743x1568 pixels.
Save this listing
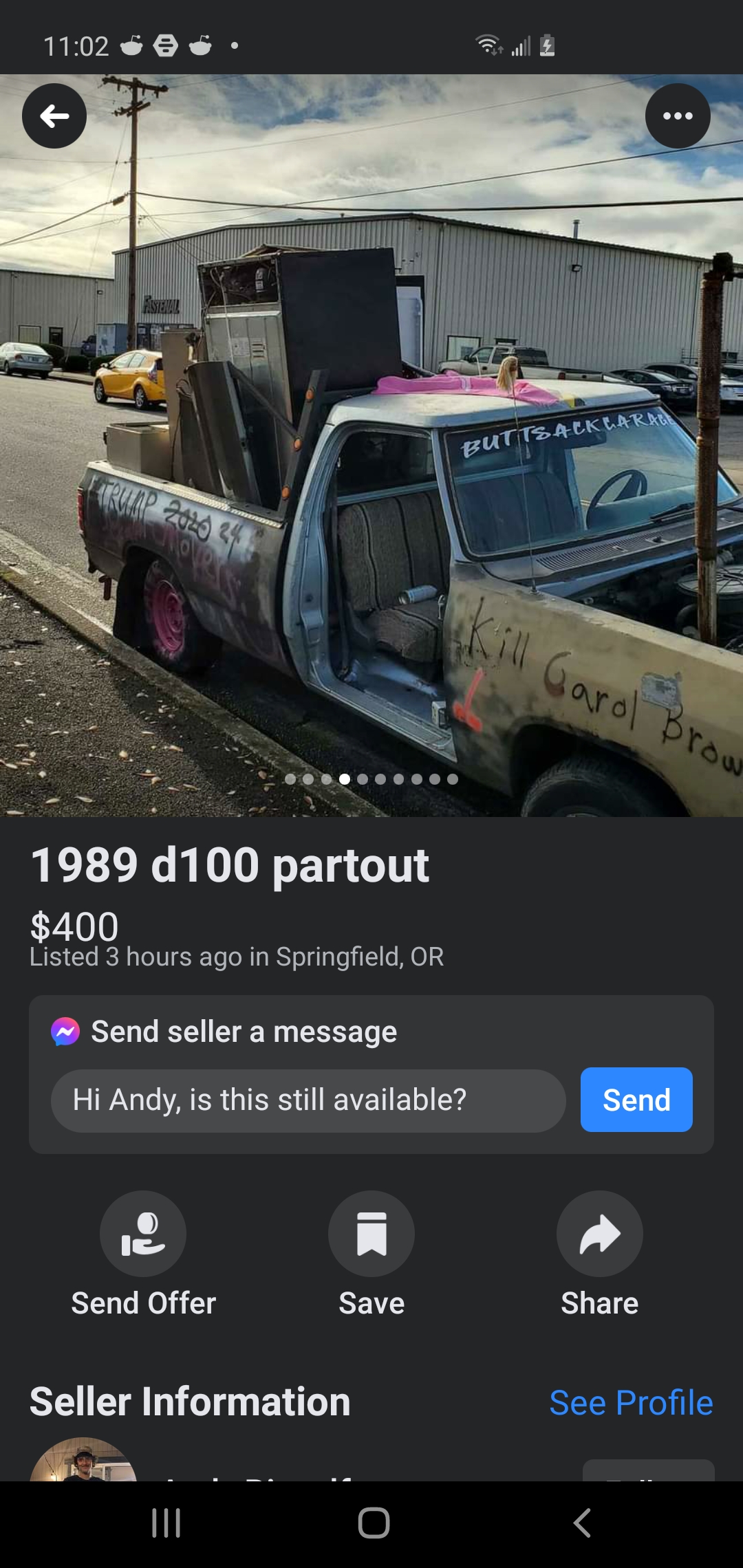click(371, 1234)
